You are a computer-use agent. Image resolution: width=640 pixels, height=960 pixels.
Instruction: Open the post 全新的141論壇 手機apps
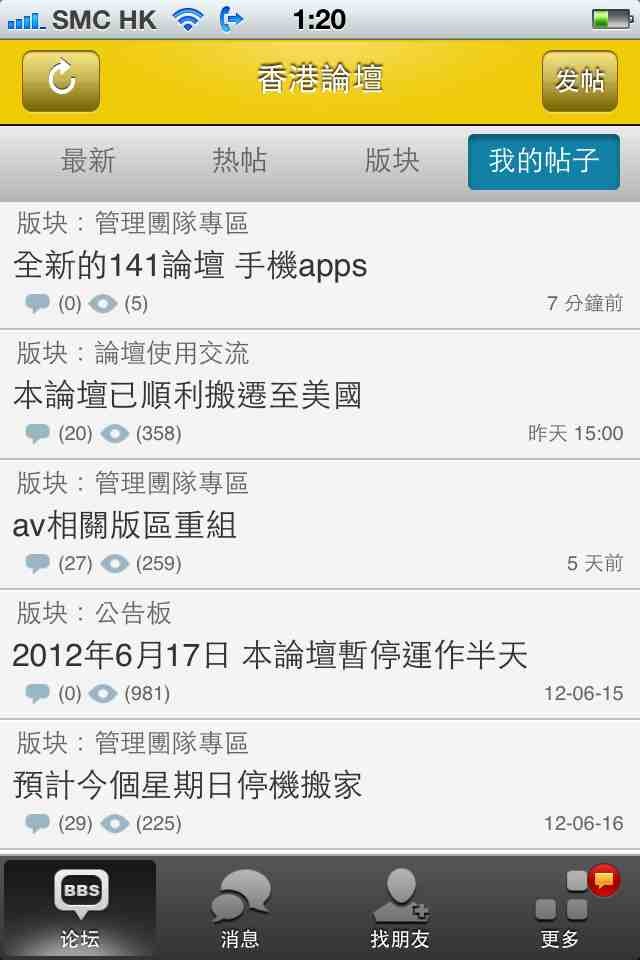[190, 265]
